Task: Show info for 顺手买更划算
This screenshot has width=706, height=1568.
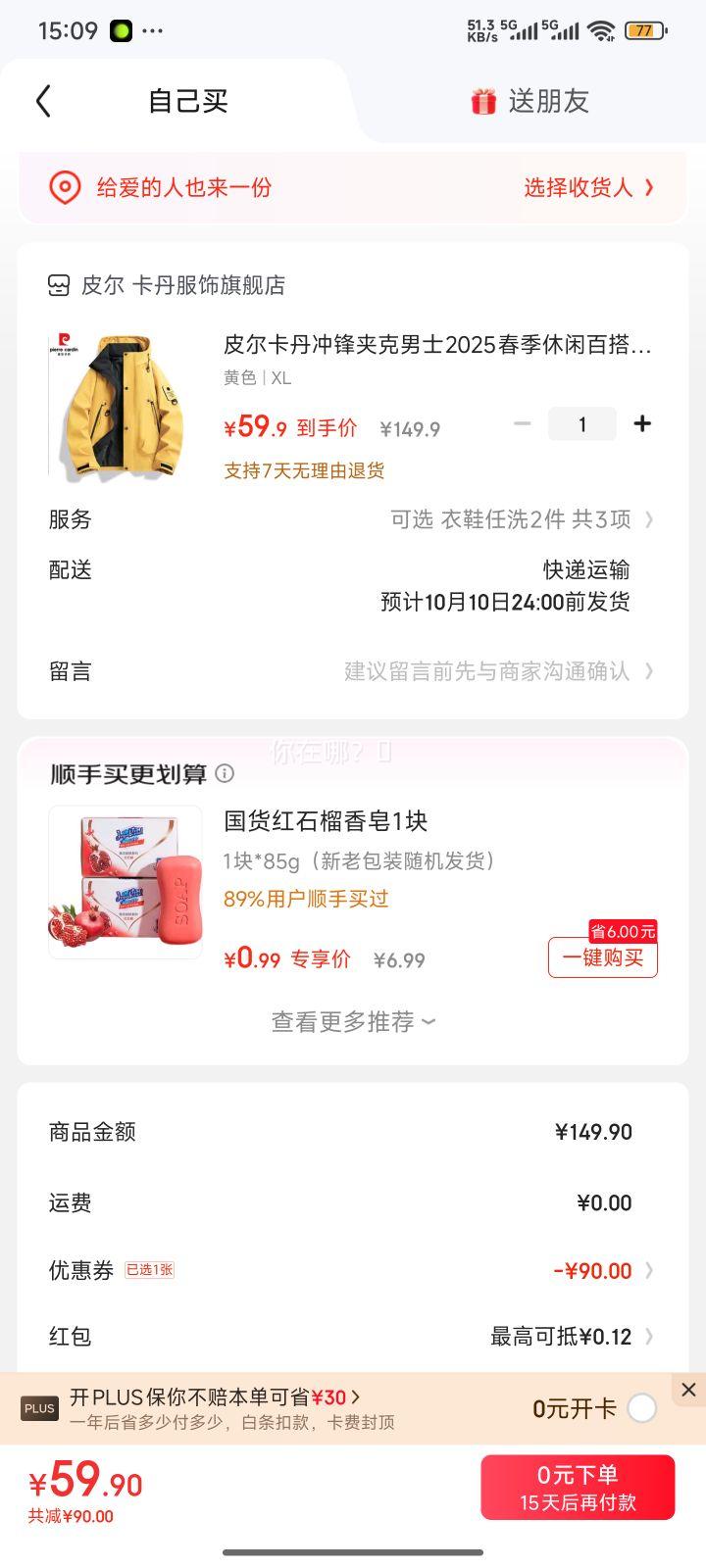Action: point(225,774)
